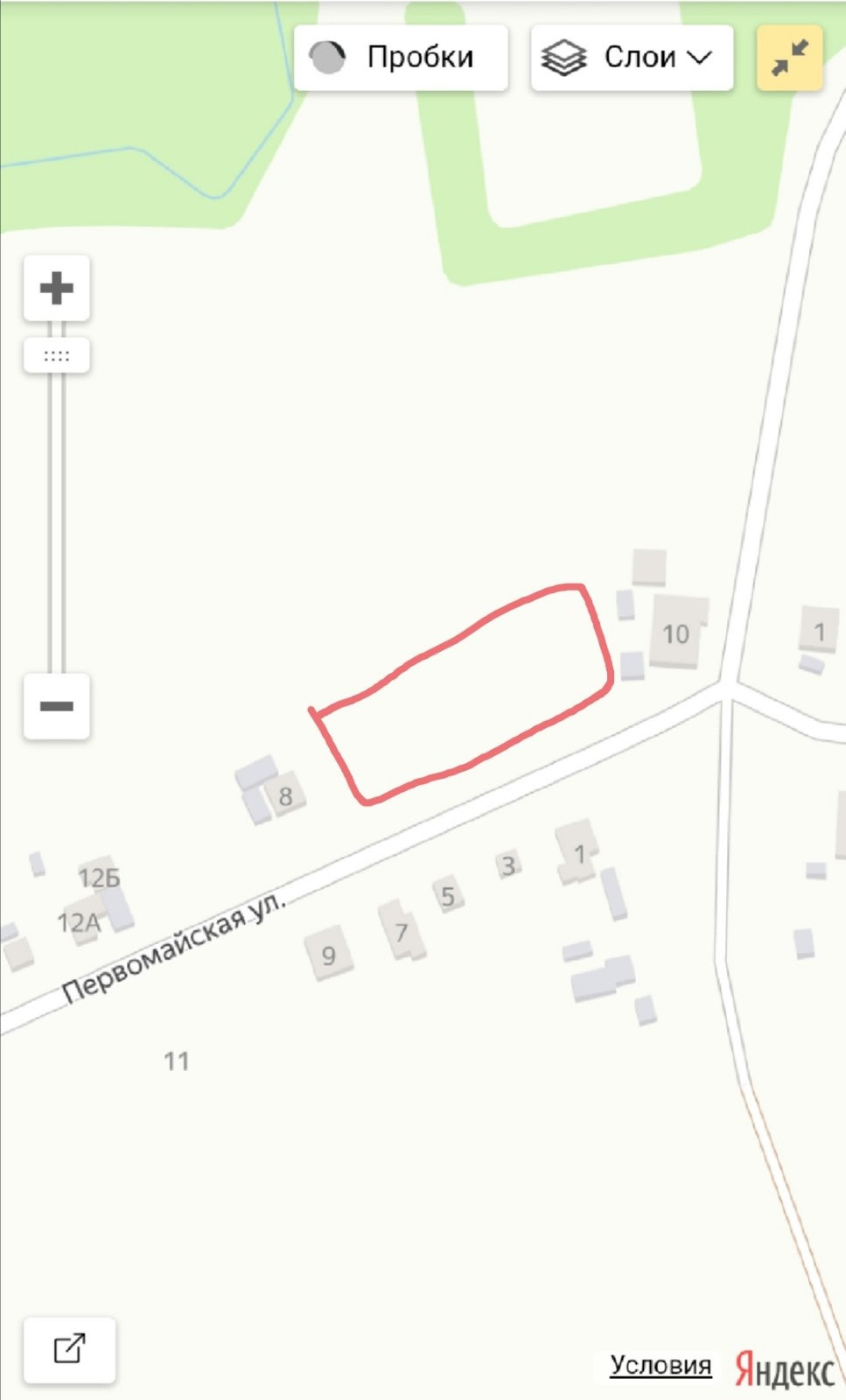Image resolution: width=846 pixels, height=1400 pixels.
Task: Toggle the Пробки traffic layer
Action: 401,58
